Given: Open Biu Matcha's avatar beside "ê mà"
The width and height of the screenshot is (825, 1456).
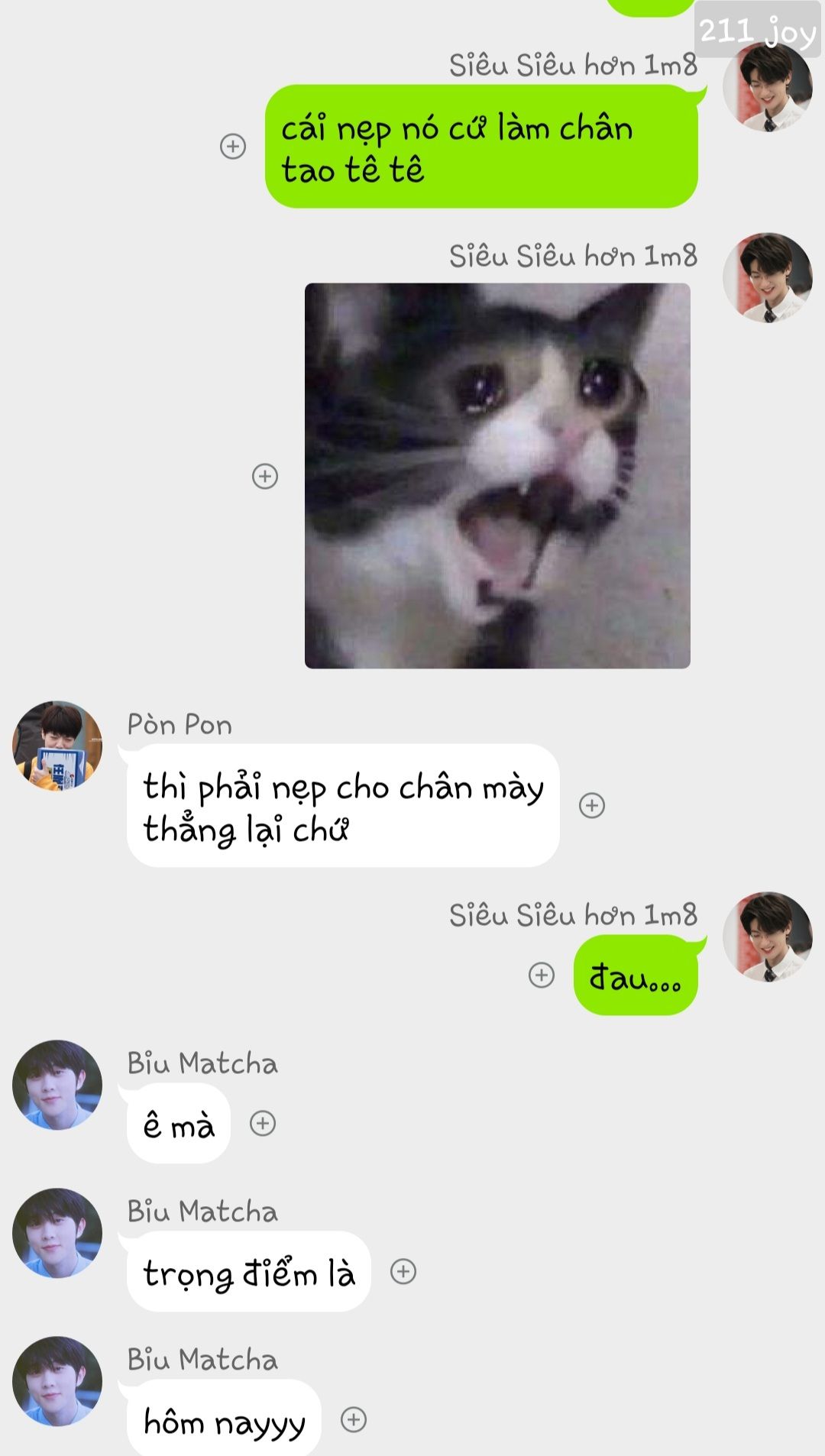Looking at the screenshot, I should (x=57, y=1085).
